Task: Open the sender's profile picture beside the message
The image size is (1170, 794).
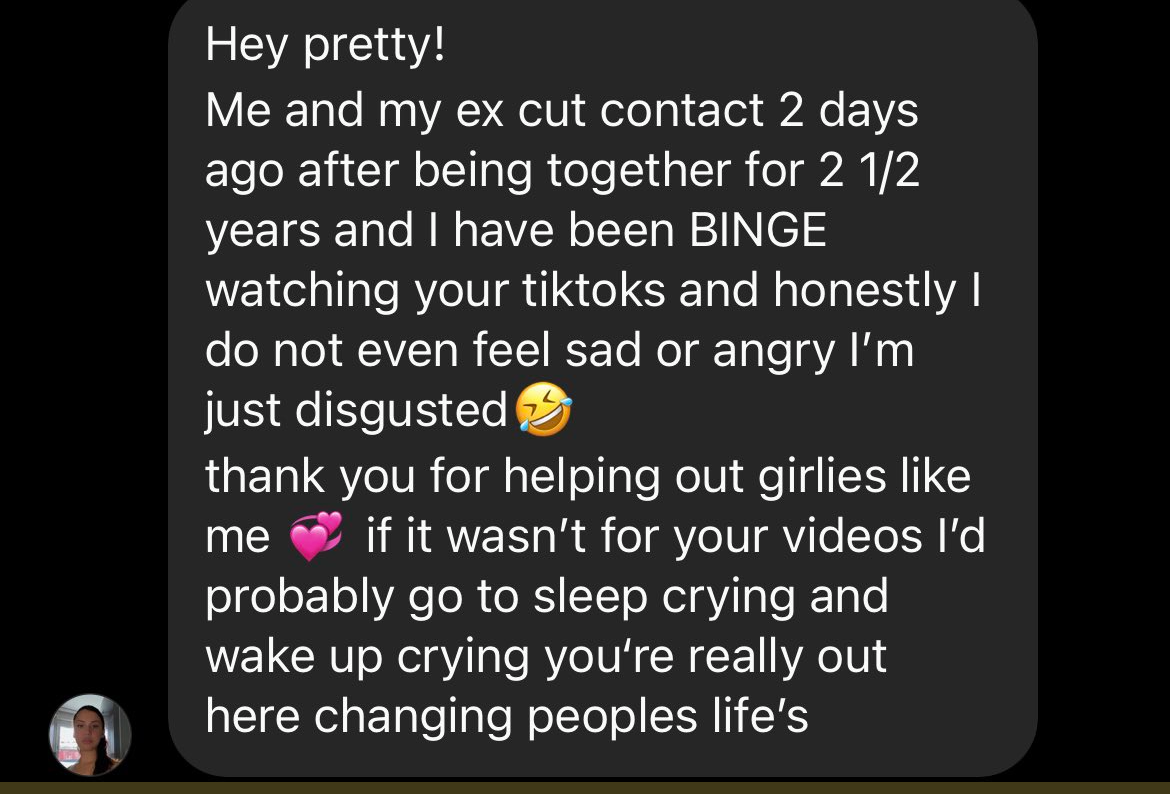Action: click(90, 735)
